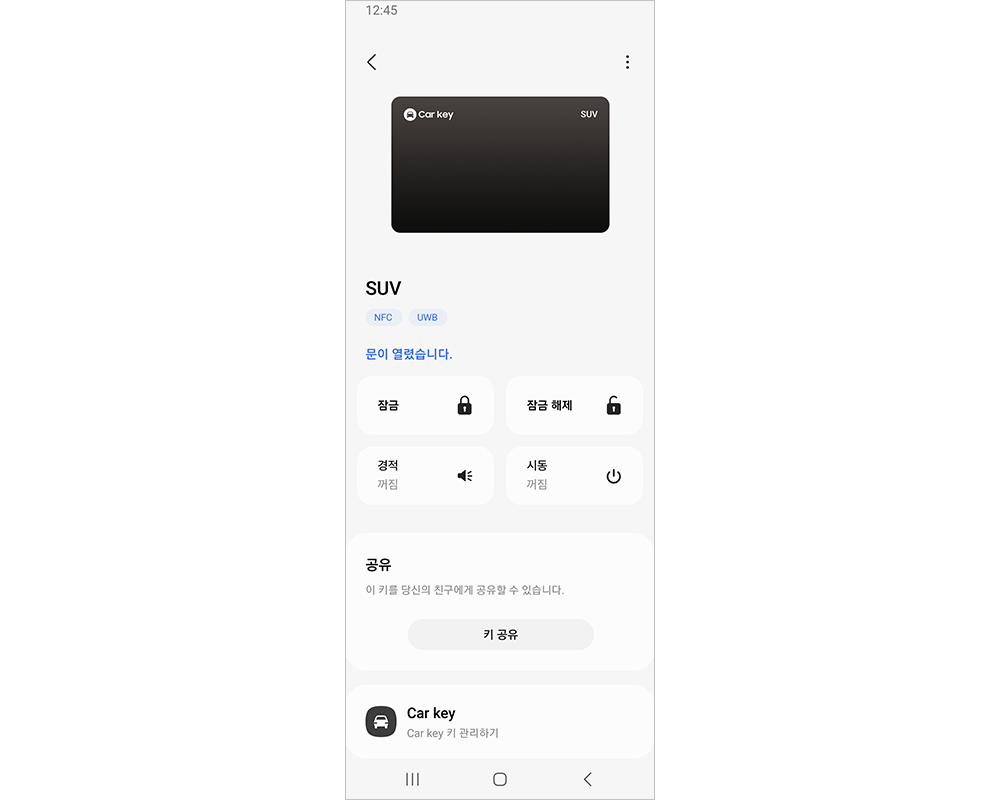Tap the SUV Car key card

(500, 165)
